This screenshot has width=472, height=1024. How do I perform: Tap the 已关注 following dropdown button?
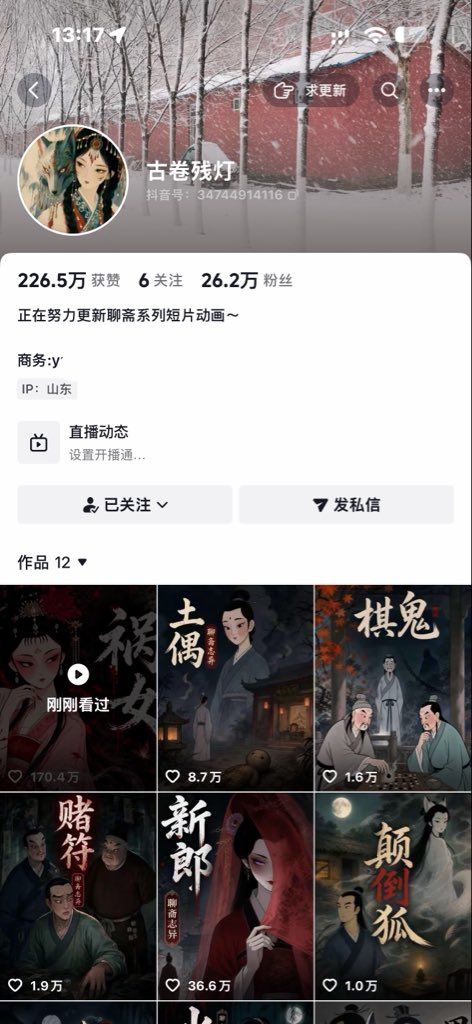[125, 504]
